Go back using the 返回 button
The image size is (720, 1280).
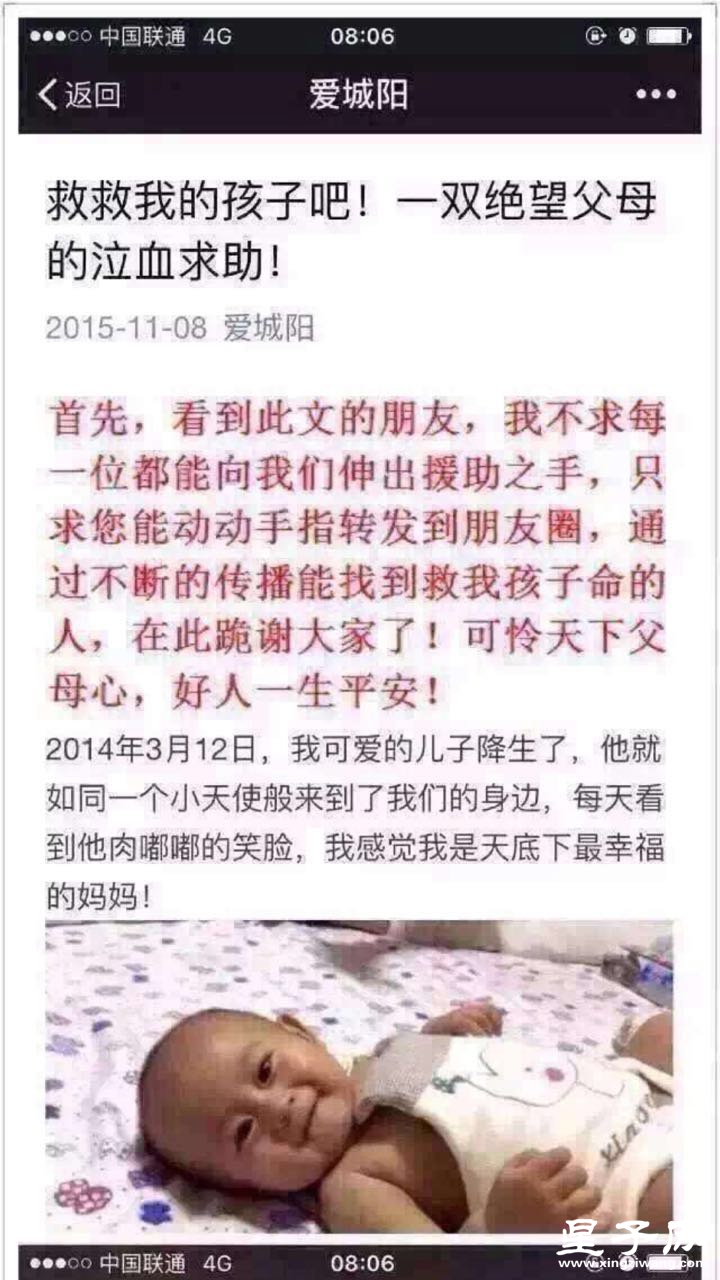tap(79, 95)
